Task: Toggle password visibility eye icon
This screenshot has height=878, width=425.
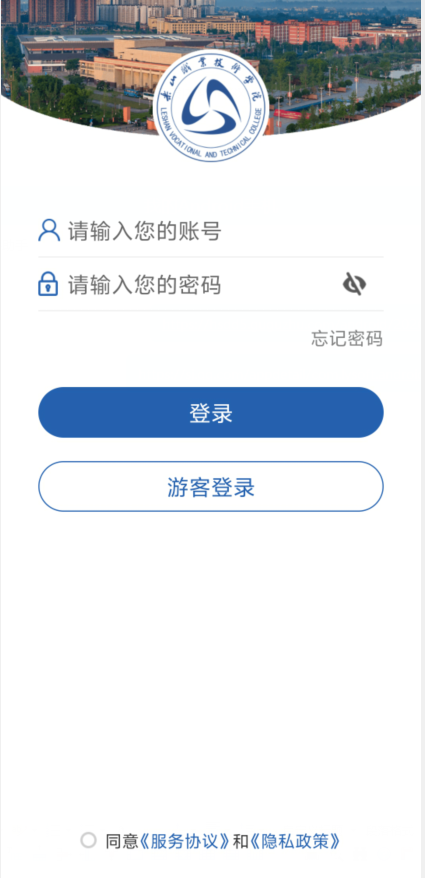Action: pos(354,284)
